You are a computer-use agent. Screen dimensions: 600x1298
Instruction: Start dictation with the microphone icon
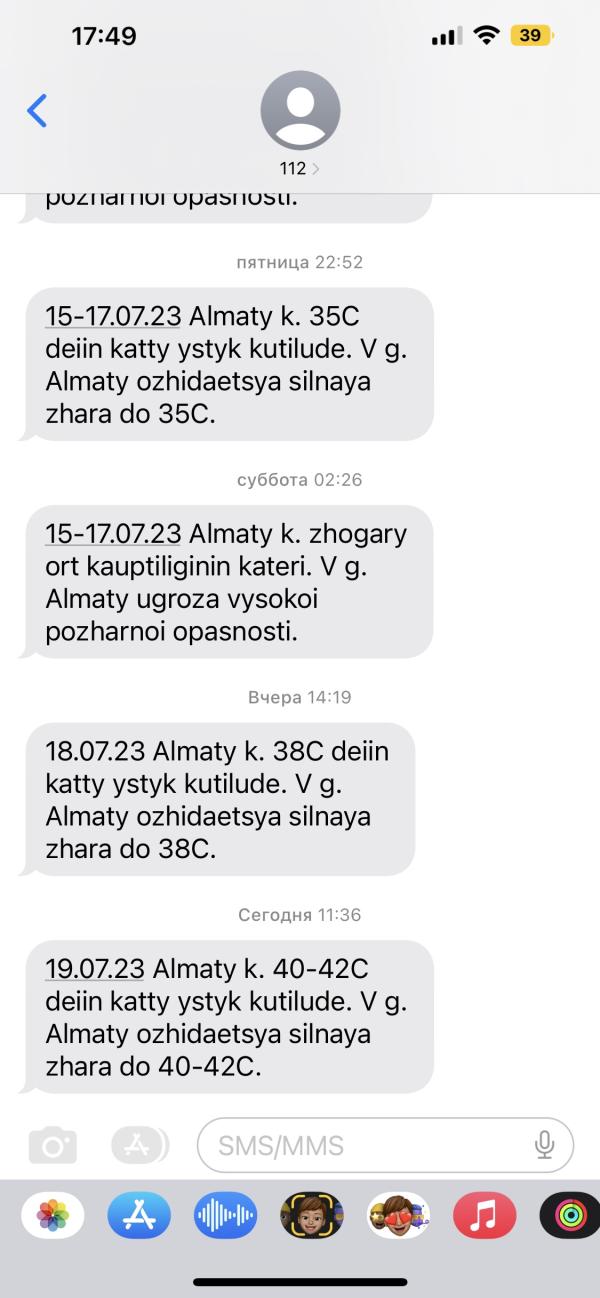[544, 1145]
